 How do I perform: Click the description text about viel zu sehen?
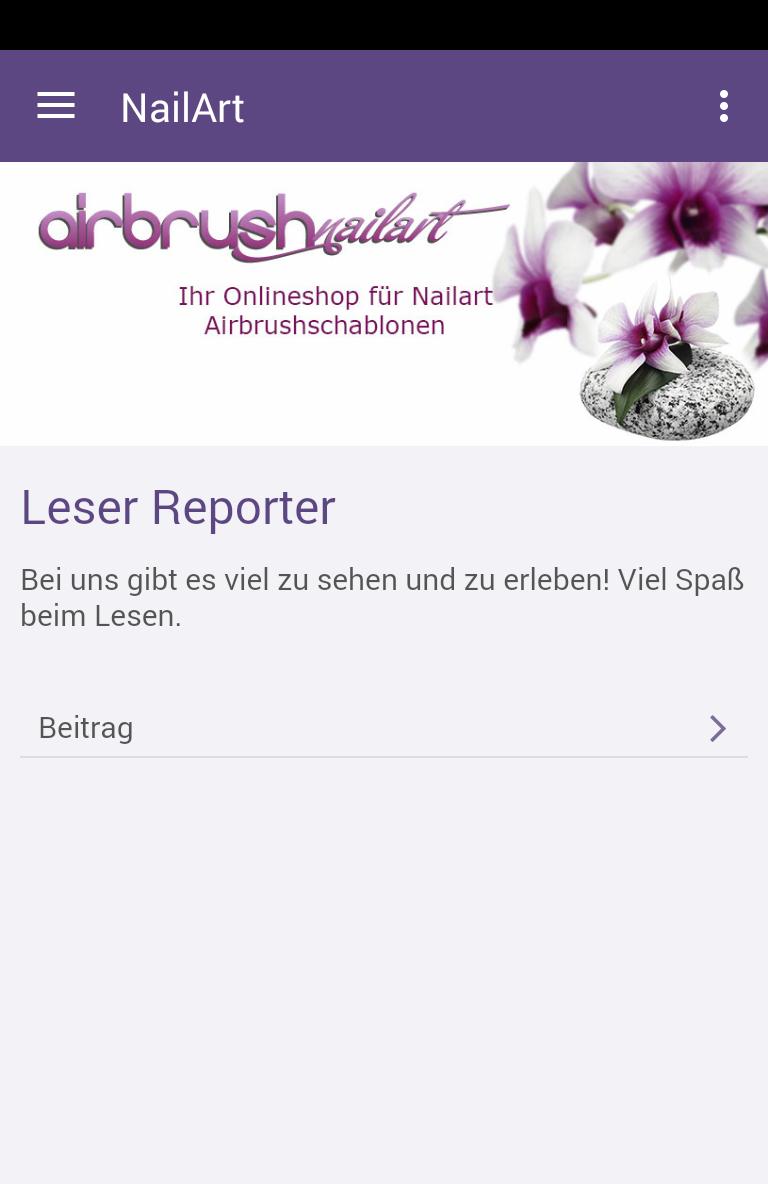(x=382, y=597)
